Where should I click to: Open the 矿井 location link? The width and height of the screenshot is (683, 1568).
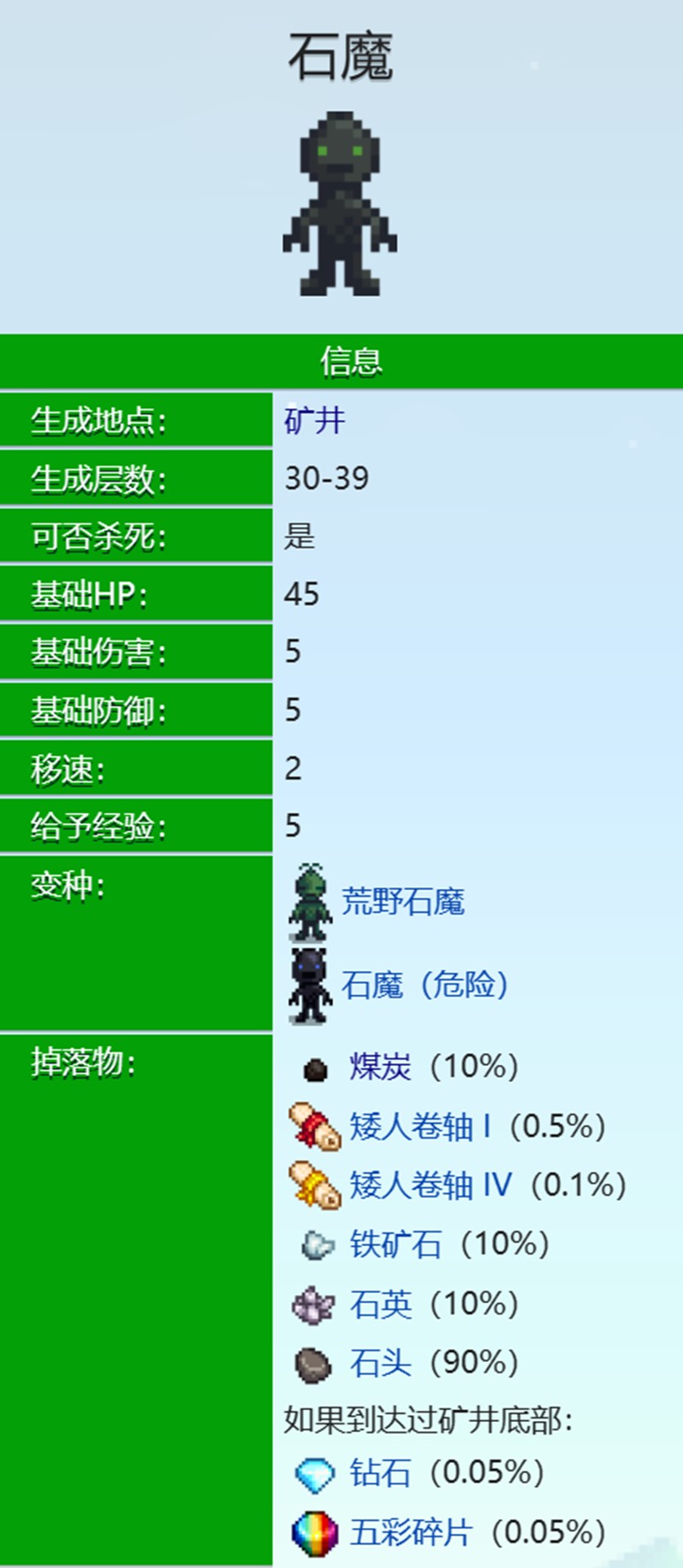click(314, 420)
